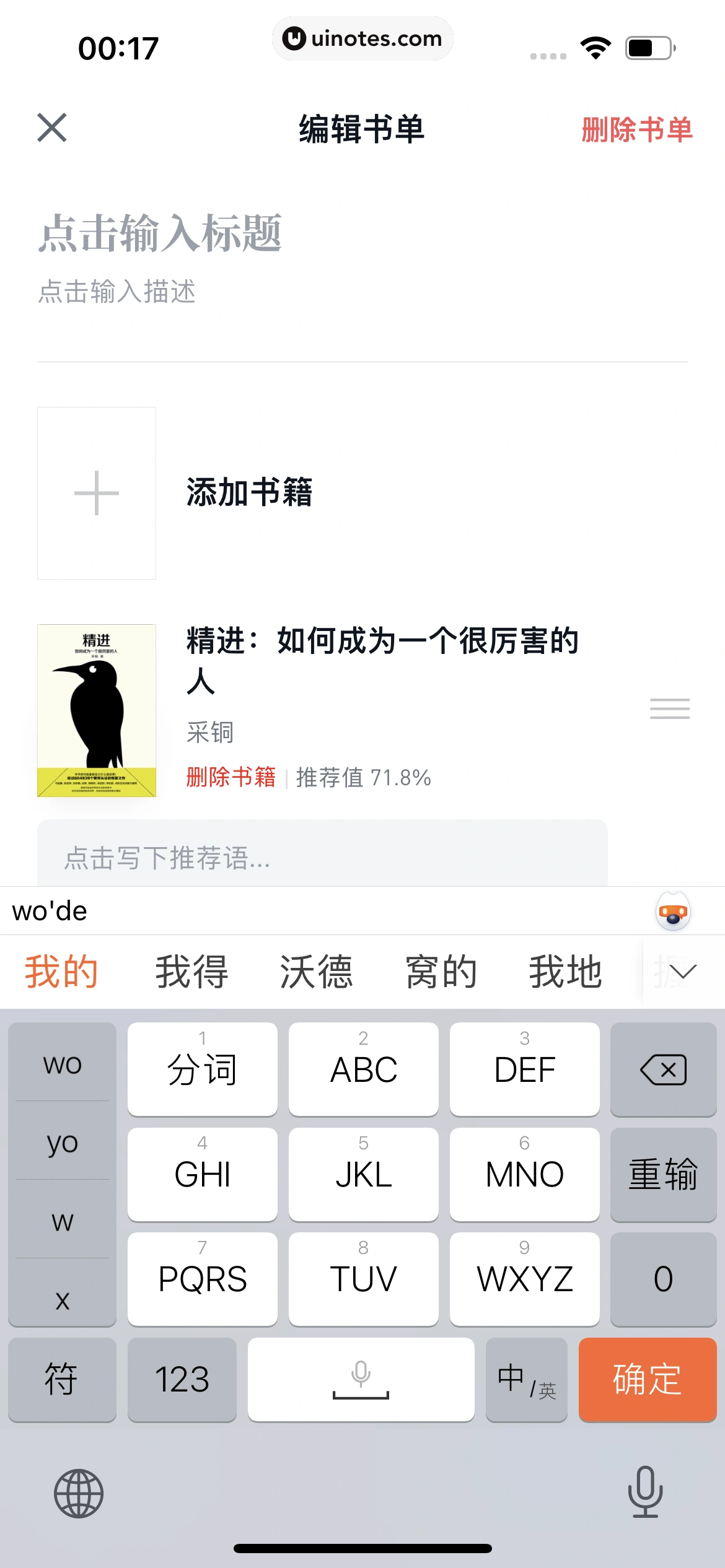
Task: Tap the plus icon to add a book
Action: point(97,493)
